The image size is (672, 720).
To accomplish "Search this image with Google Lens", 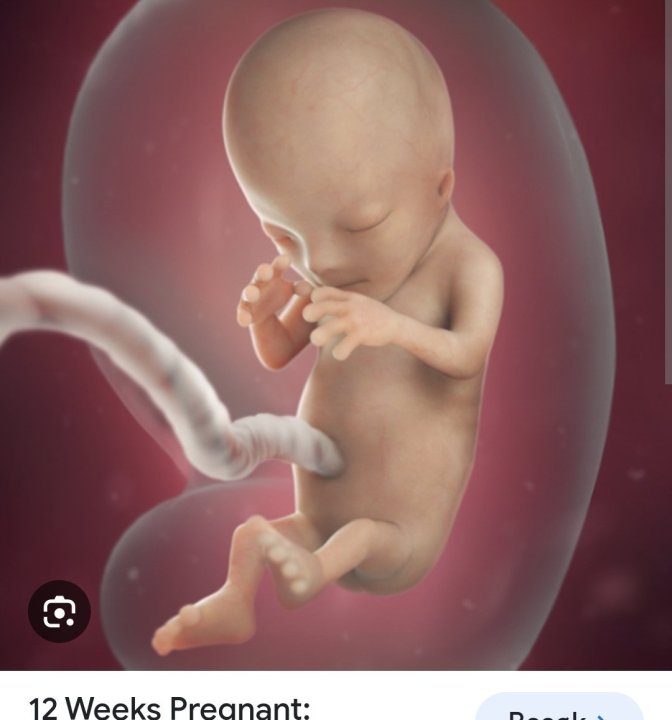I will (59, 611).
